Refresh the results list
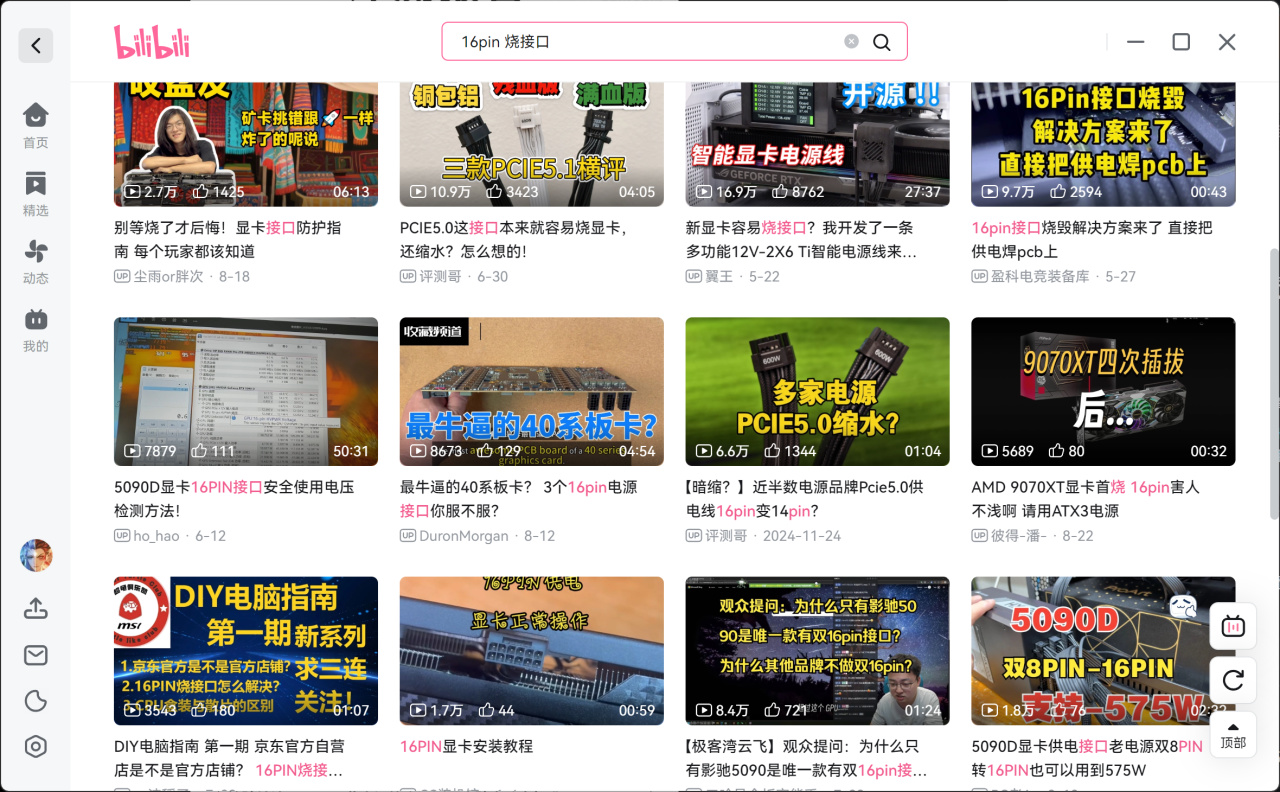Image resolution: width=1280 pixels, height=792 pixels. [1233, 680]
